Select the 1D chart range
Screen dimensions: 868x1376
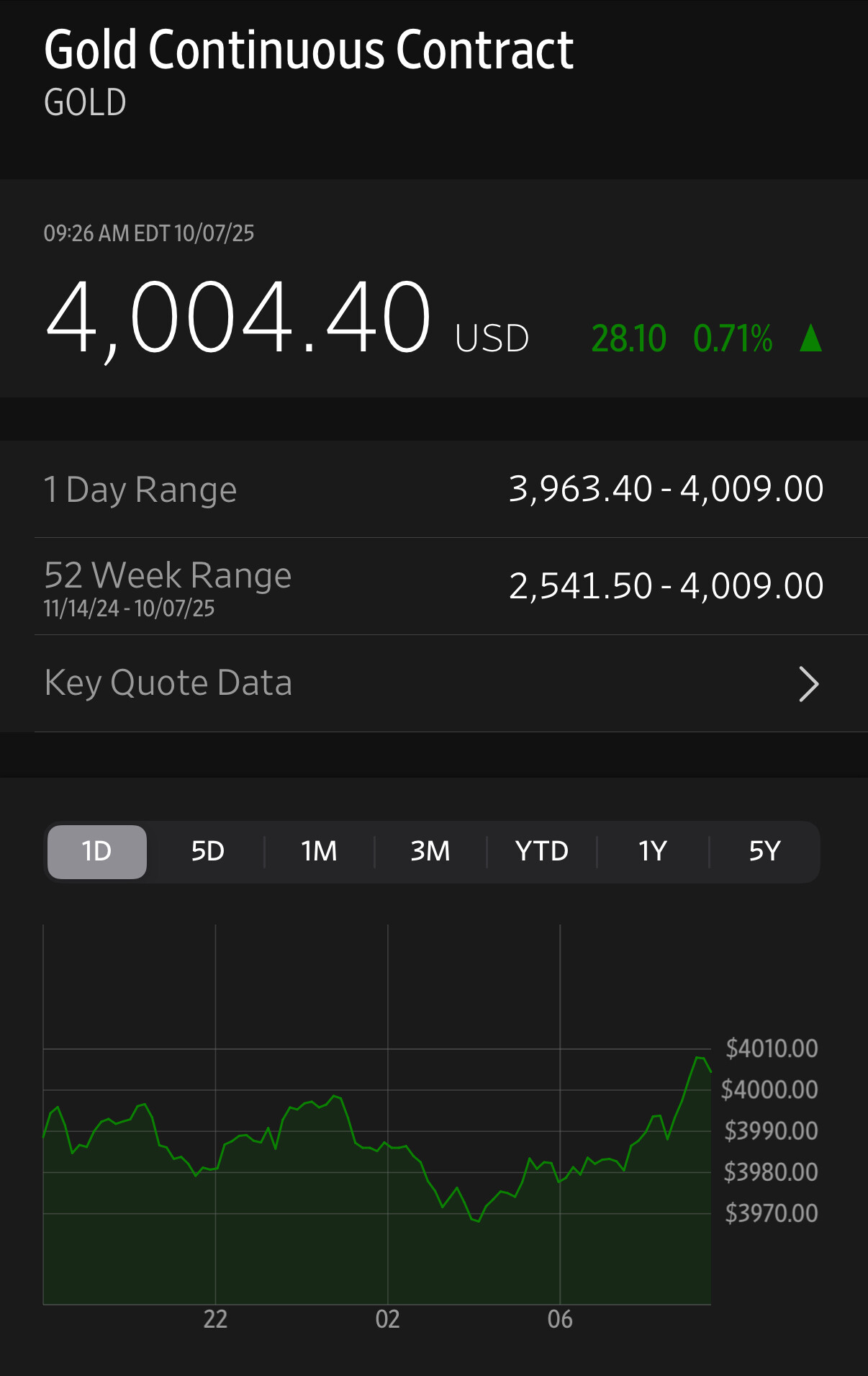[x=97, y=852]
